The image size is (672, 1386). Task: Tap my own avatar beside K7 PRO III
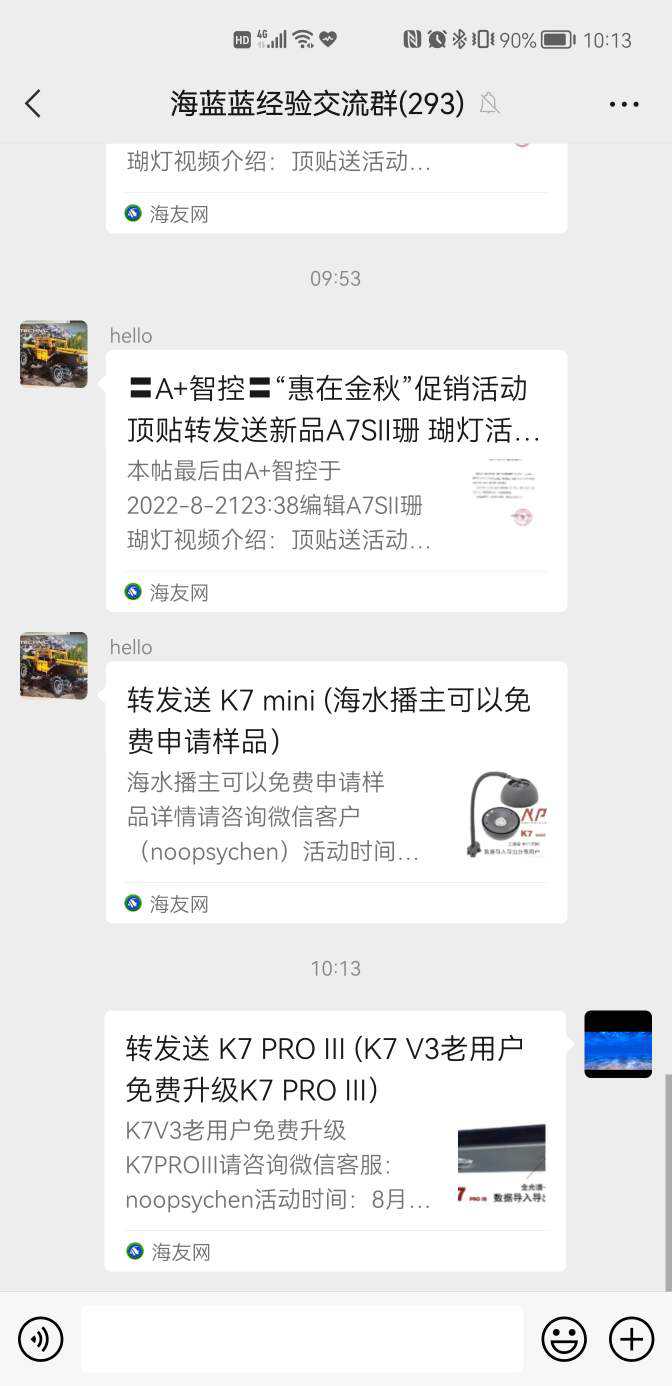click(x=618, y=1044)
